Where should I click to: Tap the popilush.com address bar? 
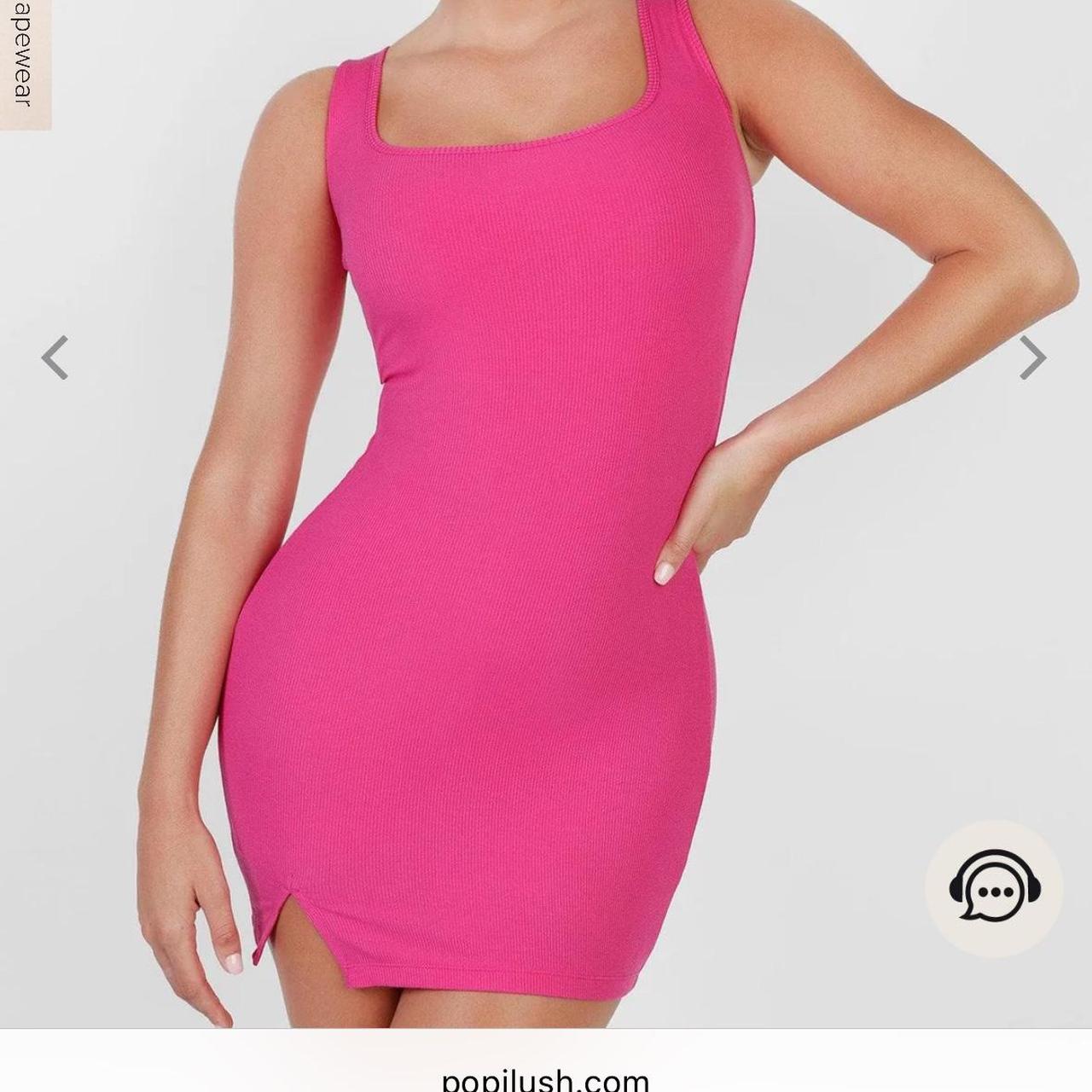pos(546,1078)
